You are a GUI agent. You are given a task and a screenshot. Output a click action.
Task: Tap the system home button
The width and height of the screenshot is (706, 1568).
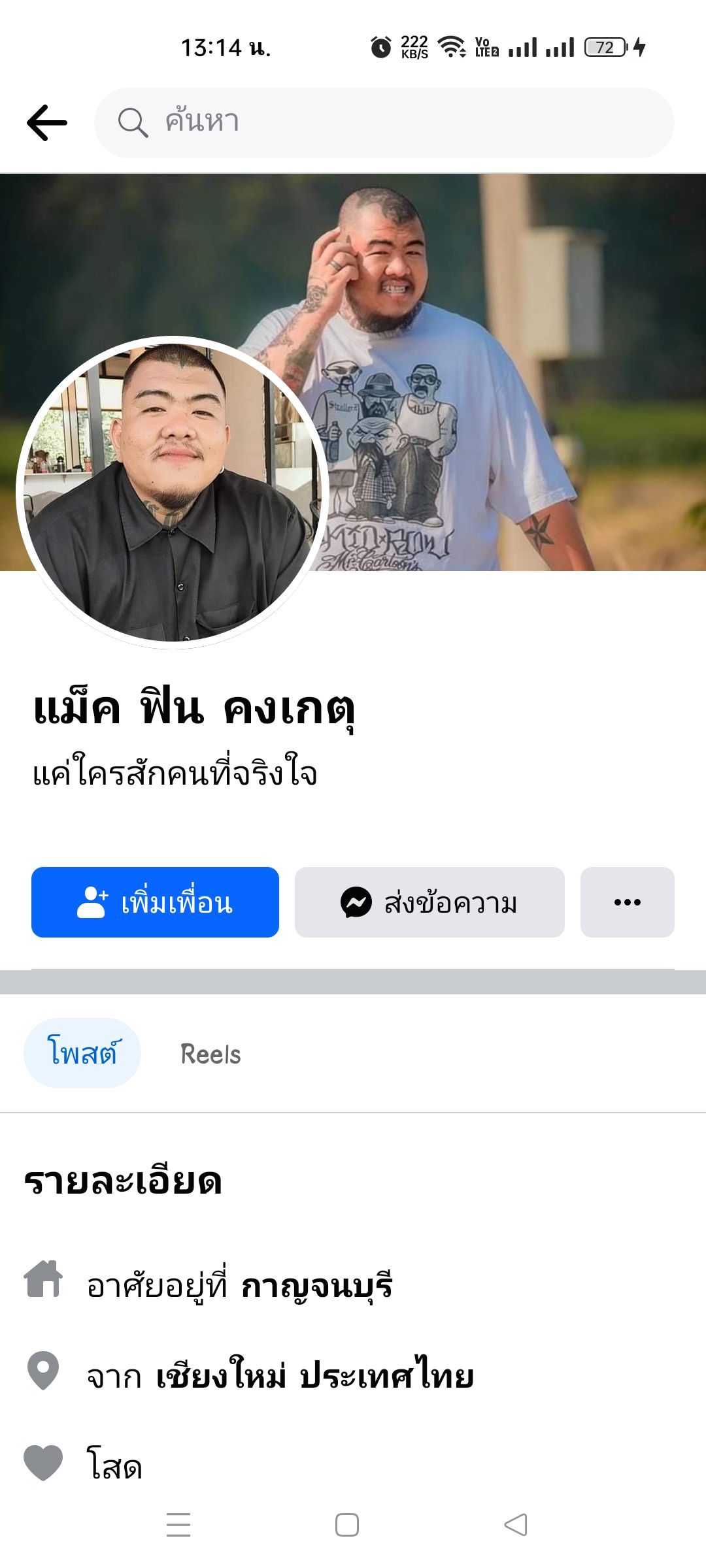[x=346, y=1525]
